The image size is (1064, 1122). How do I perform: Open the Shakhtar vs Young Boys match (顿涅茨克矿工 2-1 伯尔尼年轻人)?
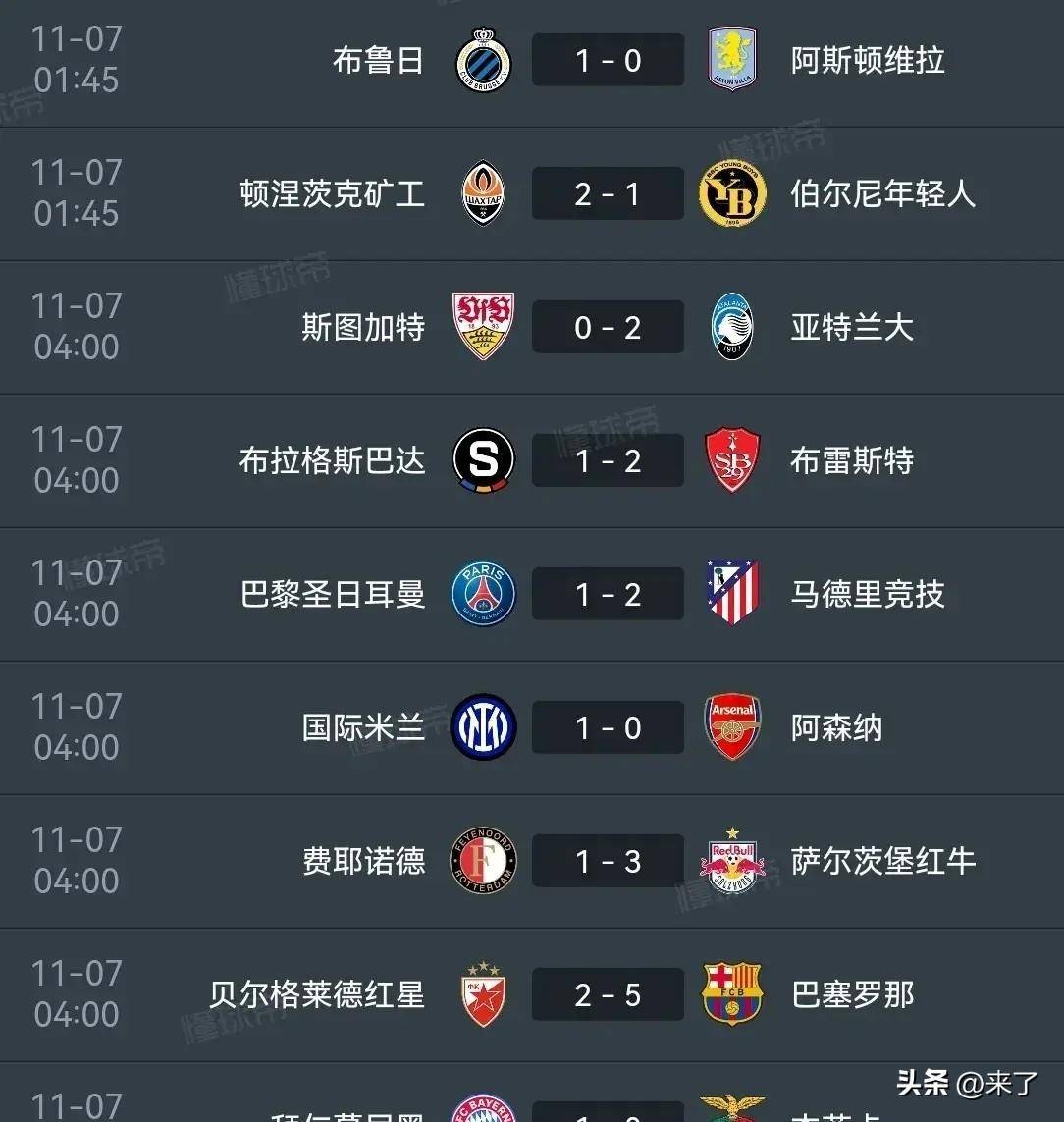(608, 194)
